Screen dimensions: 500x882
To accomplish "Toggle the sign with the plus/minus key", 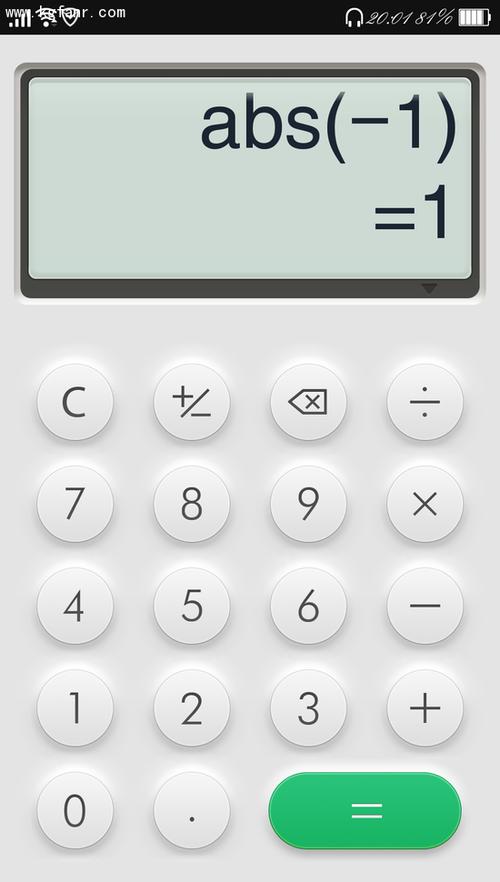I will pos(192,402).
